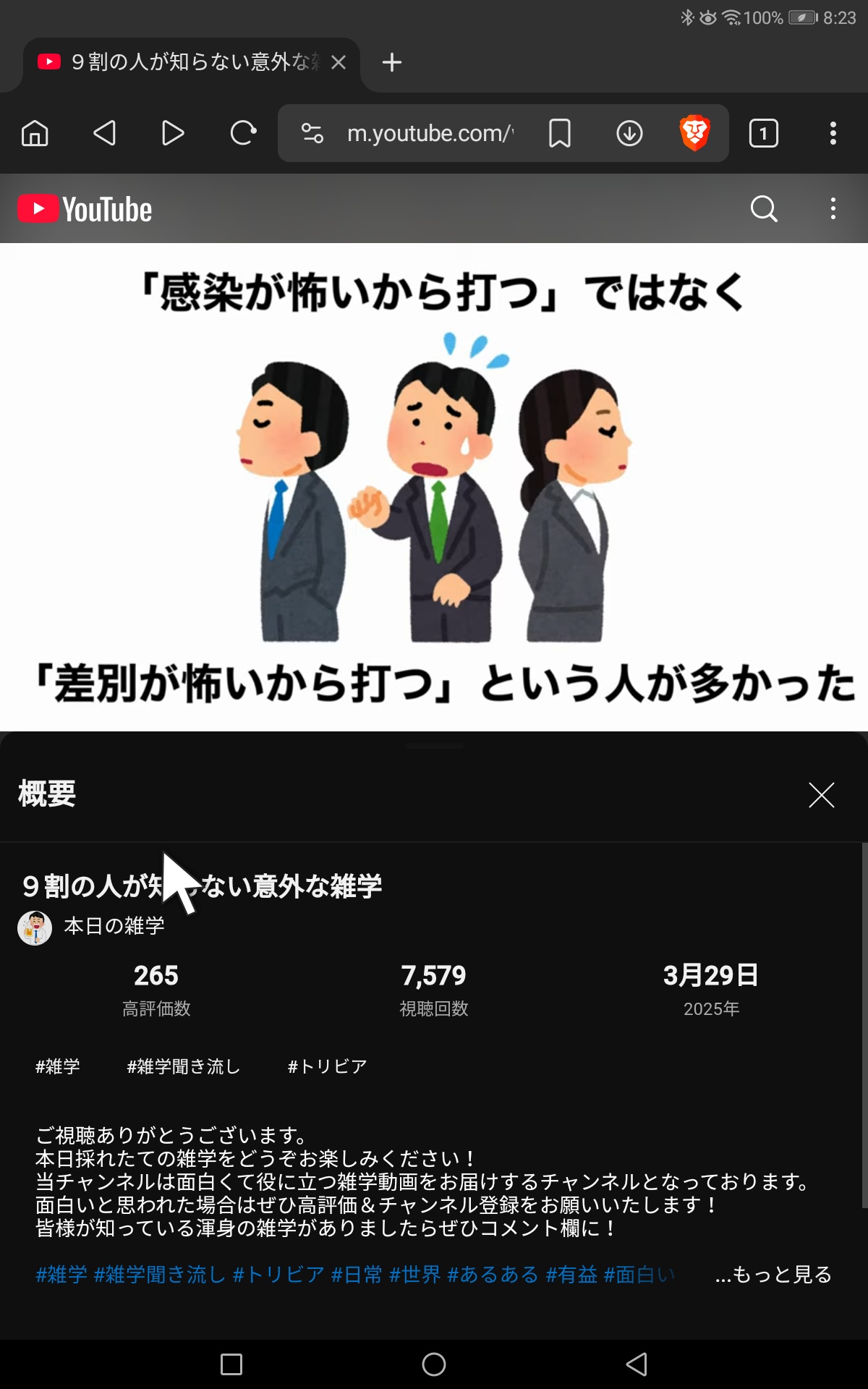Open the Brave Shields icon

(694, 133)
